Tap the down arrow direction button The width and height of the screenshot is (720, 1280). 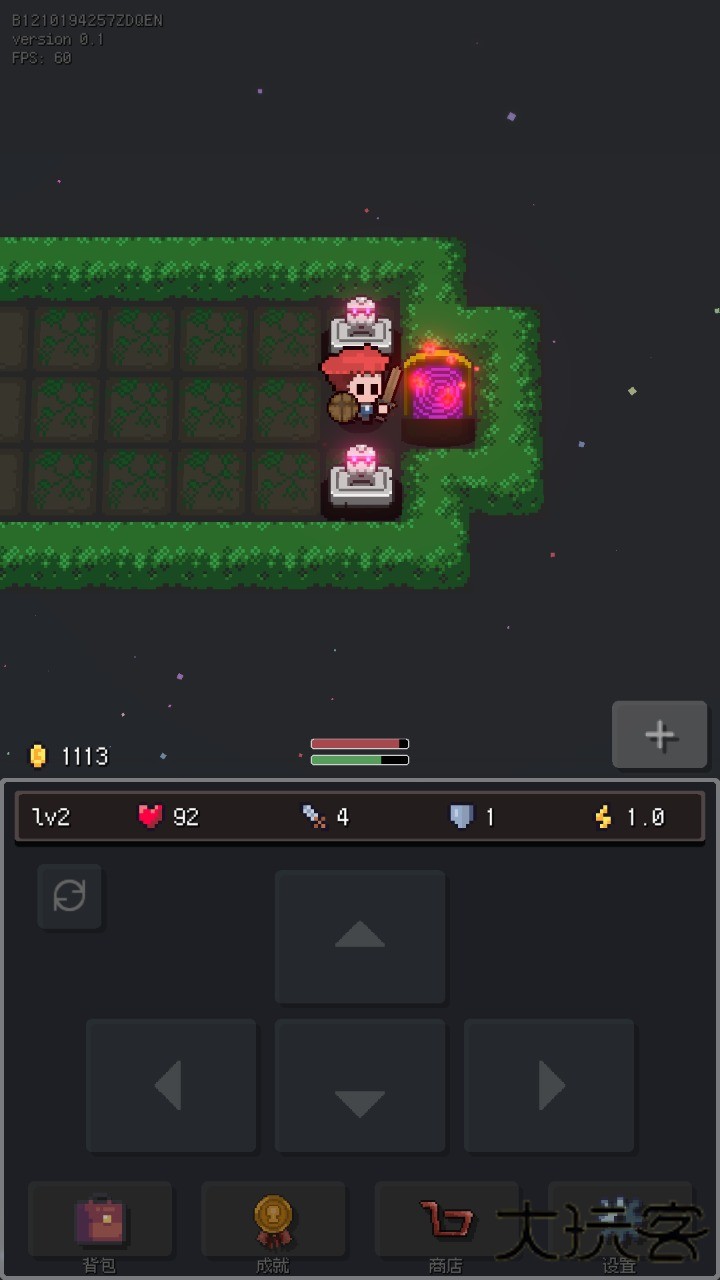pos(360,1085)
